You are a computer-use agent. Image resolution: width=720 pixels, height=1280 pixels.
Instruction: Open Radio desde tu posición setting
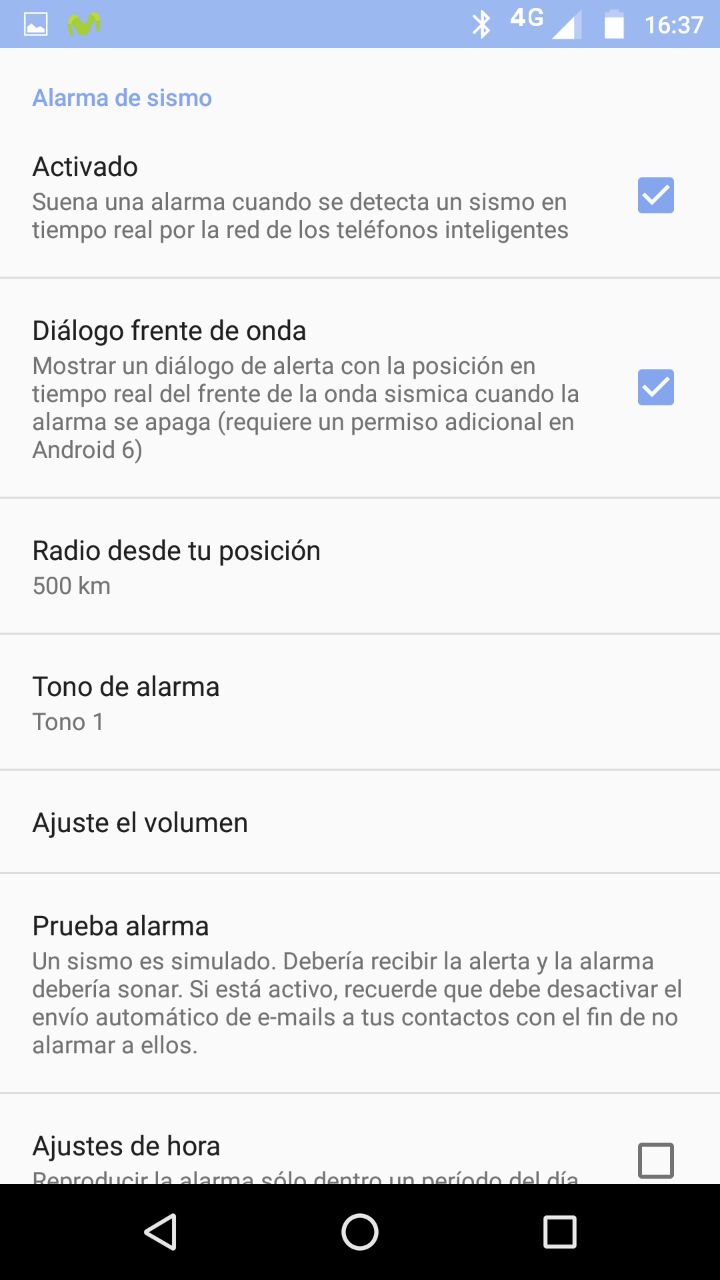(360, 566)
